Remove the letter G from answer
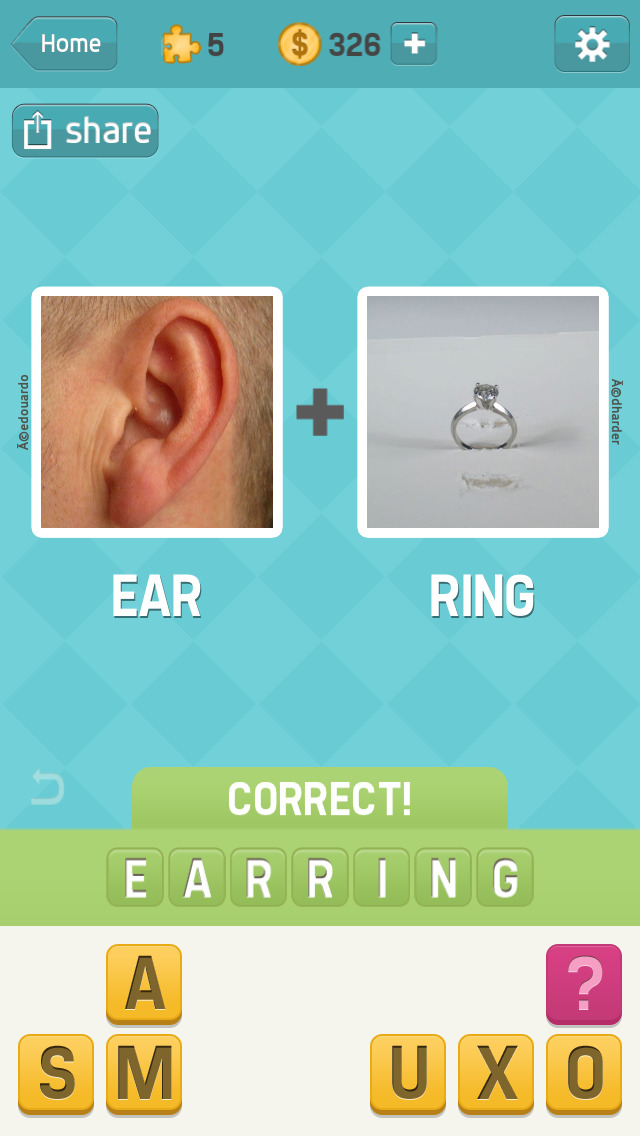 point(505,877)
